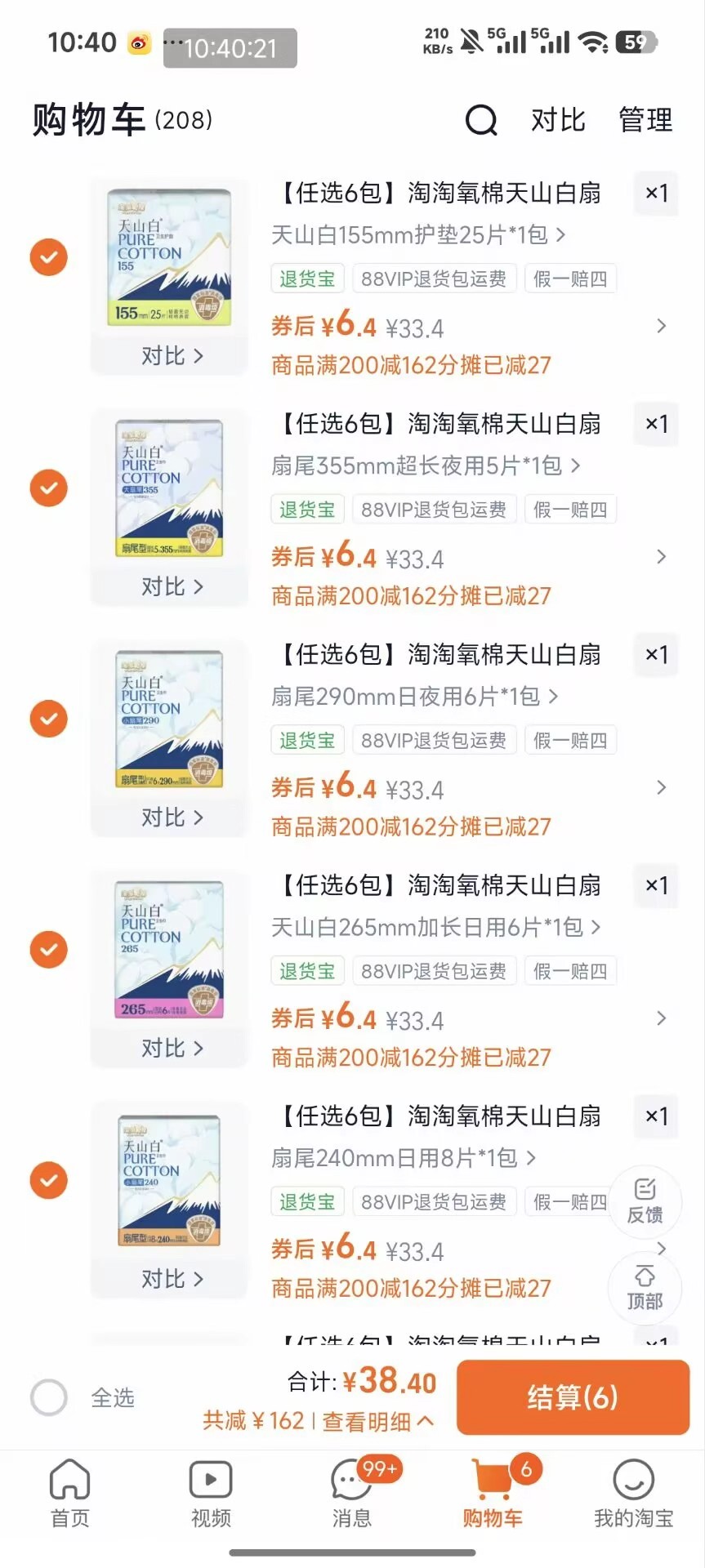Uncheck the 155mm护垫 item selection
Screen dimensions: 705x1568
[x=48, y=257]
